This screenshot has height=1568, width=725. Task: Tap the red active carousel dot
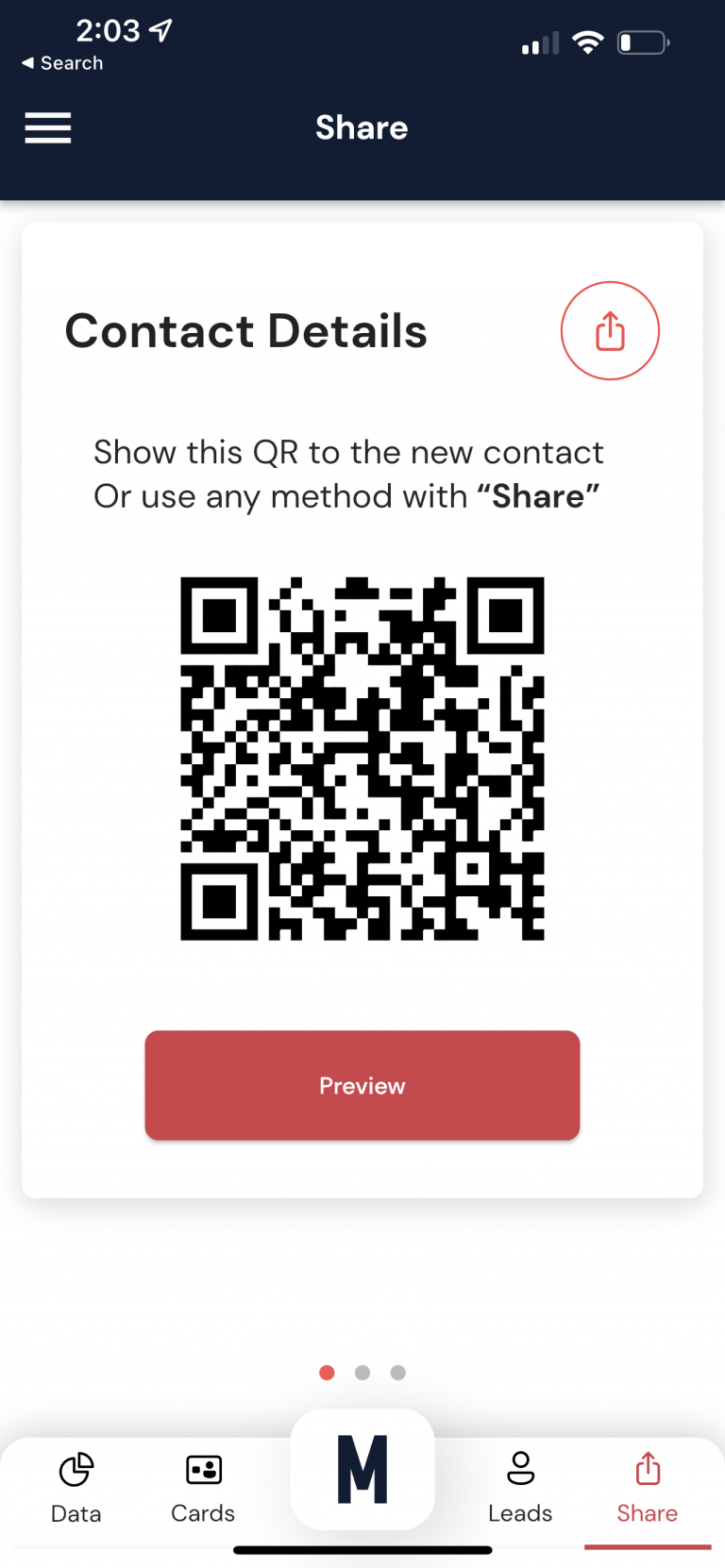click(x=327, y=1373)
